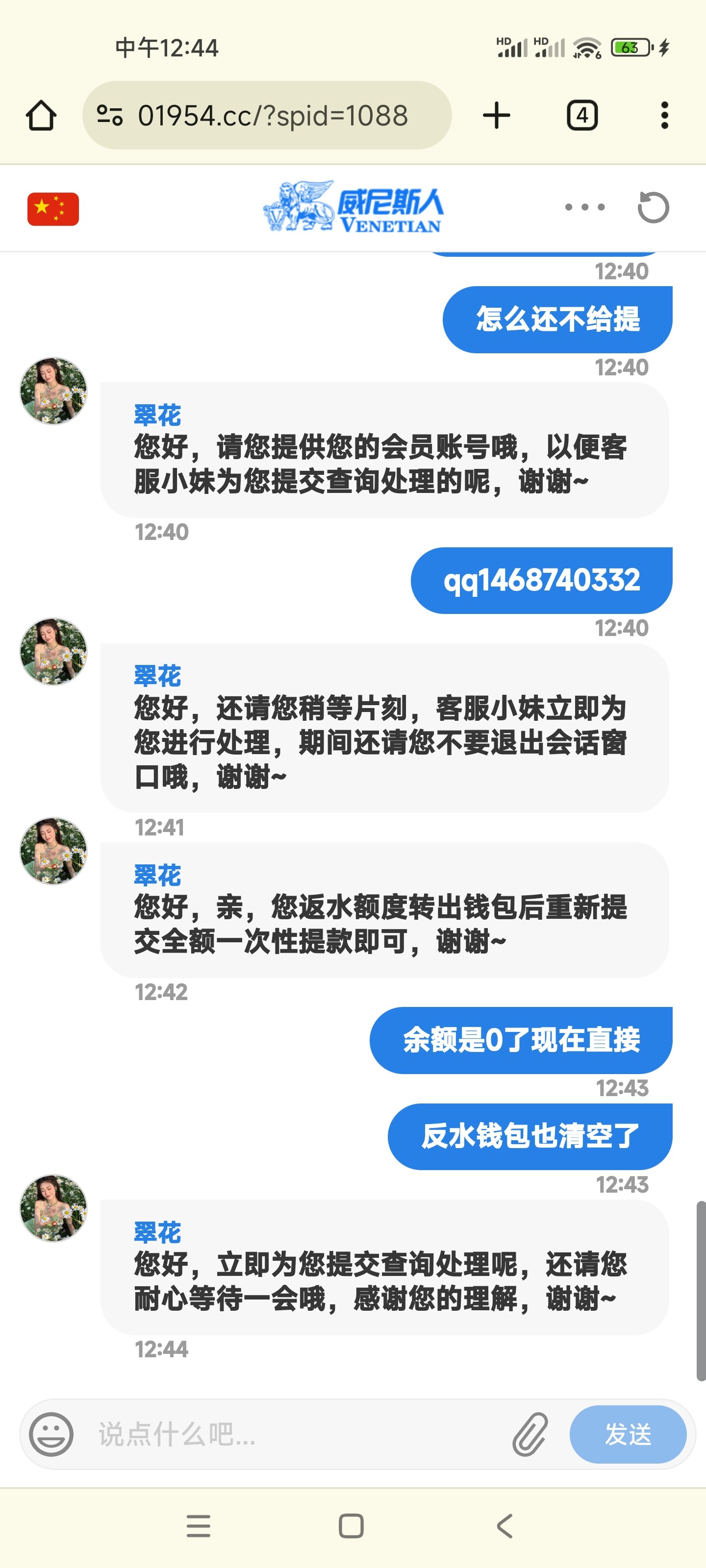Tap the China flag language icon
706x1568 pixels.
tap(52, 208)
